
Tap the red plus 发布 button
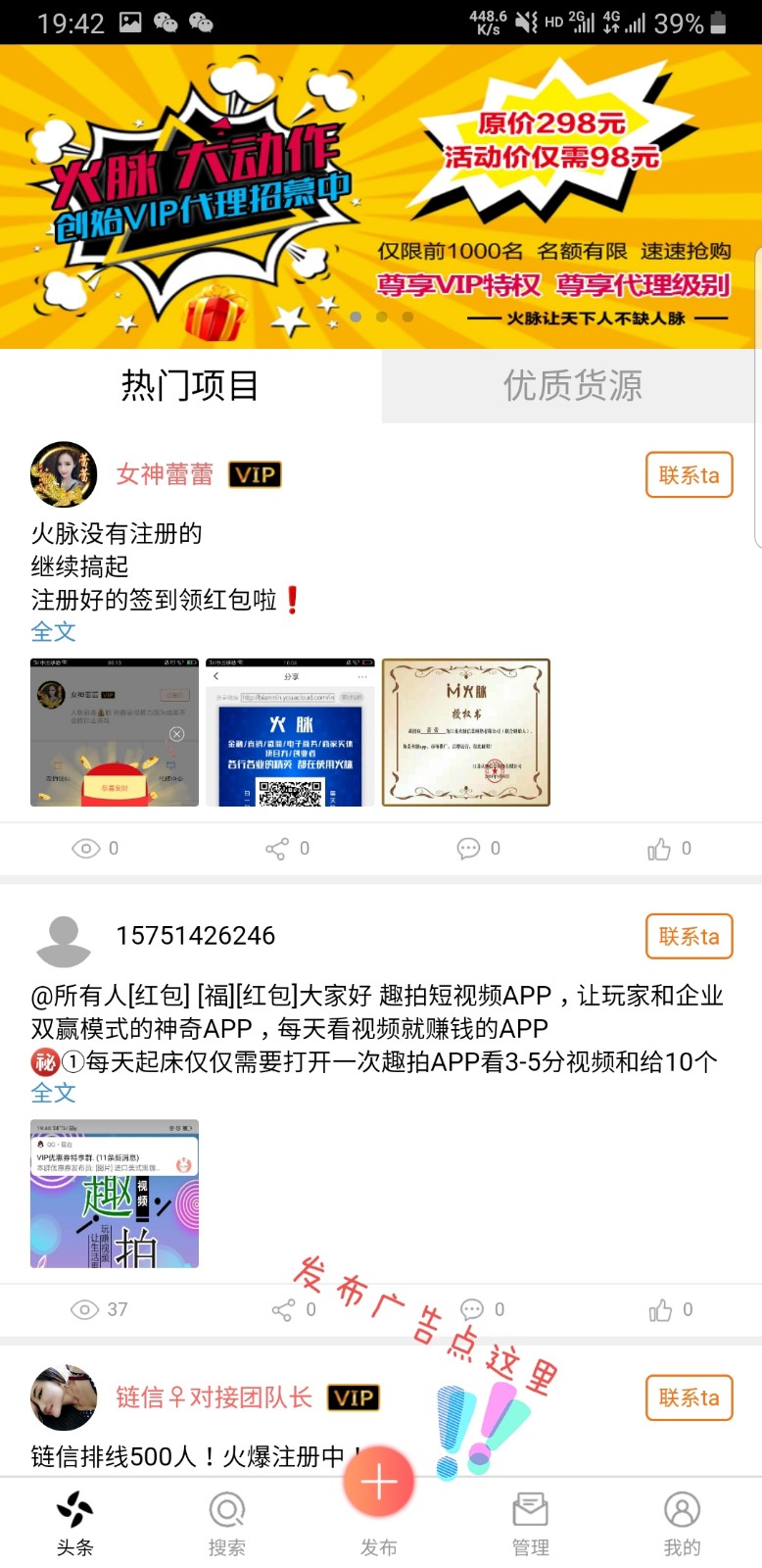tap(379, 1483)
